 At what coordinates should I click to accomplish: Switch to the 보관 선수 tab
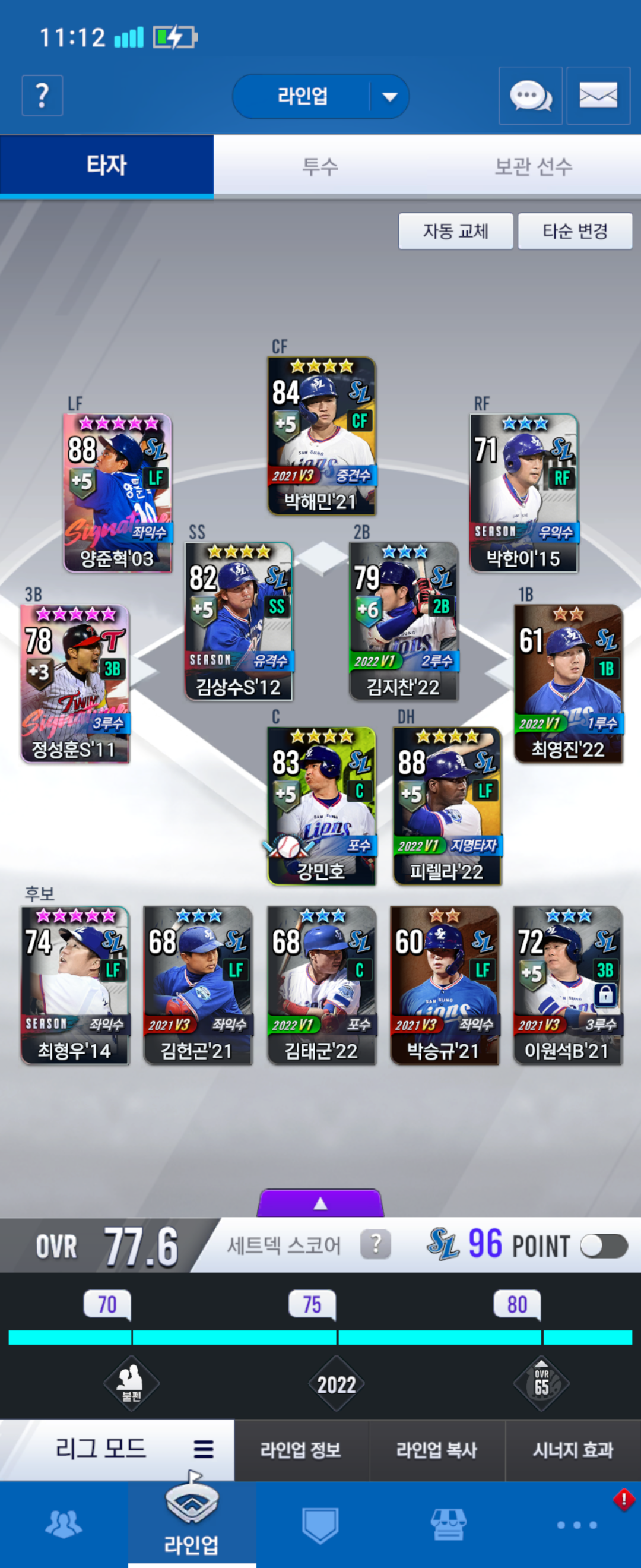[534, 166]
